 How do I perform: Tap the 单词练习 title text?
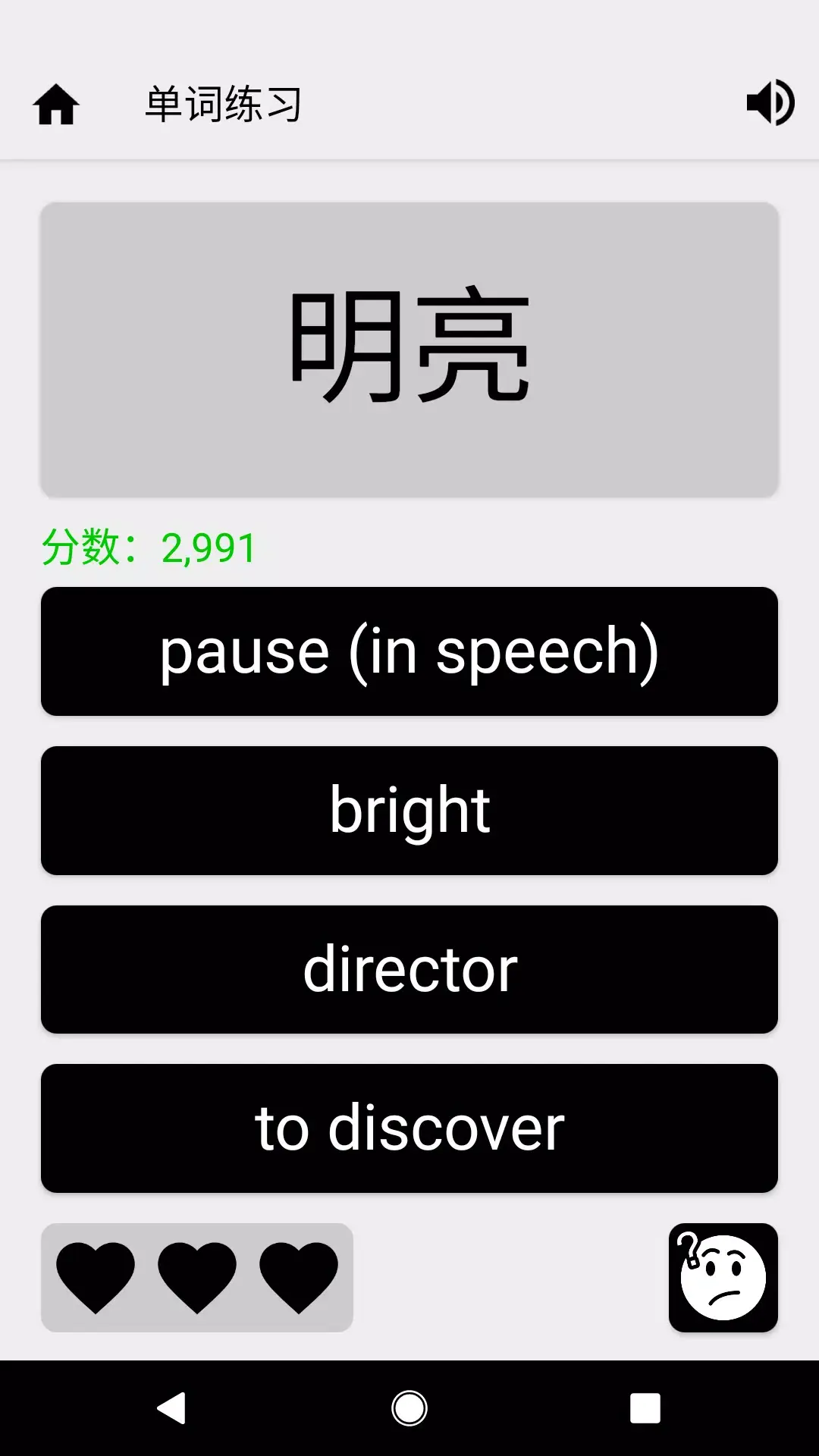[224, 104]
